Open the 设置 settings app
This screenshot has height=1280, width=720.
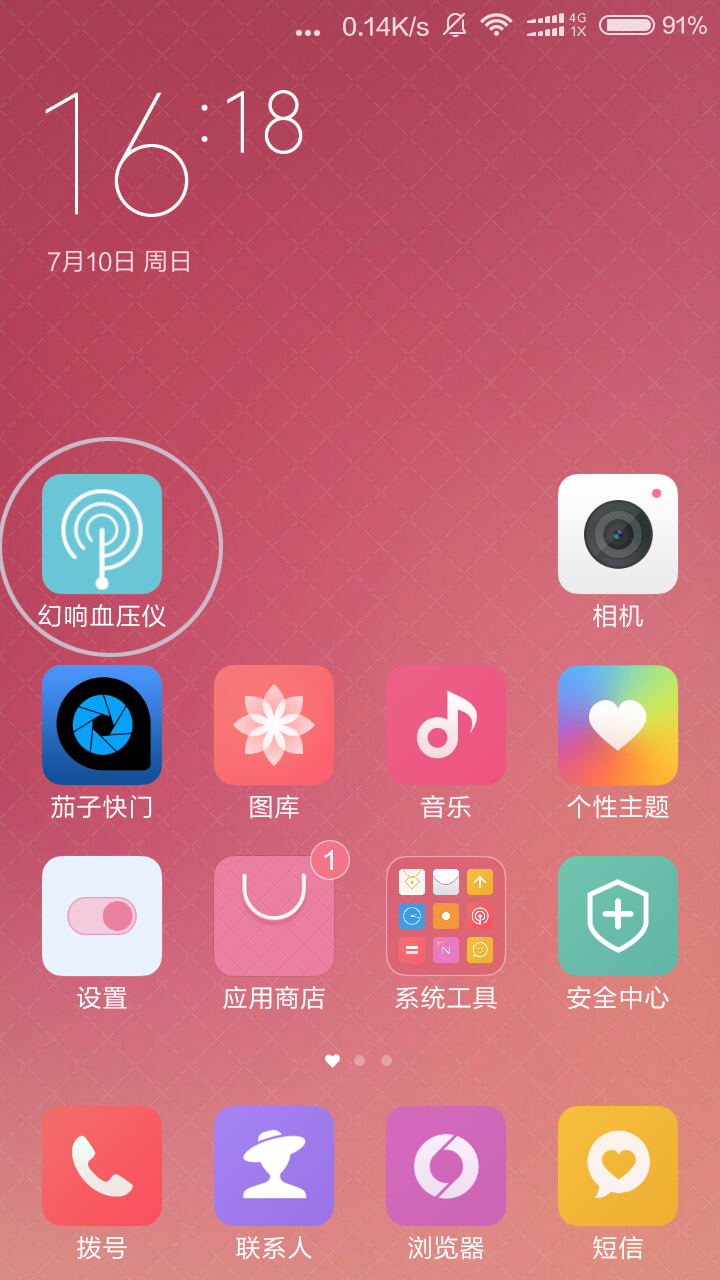pos(101,915)
